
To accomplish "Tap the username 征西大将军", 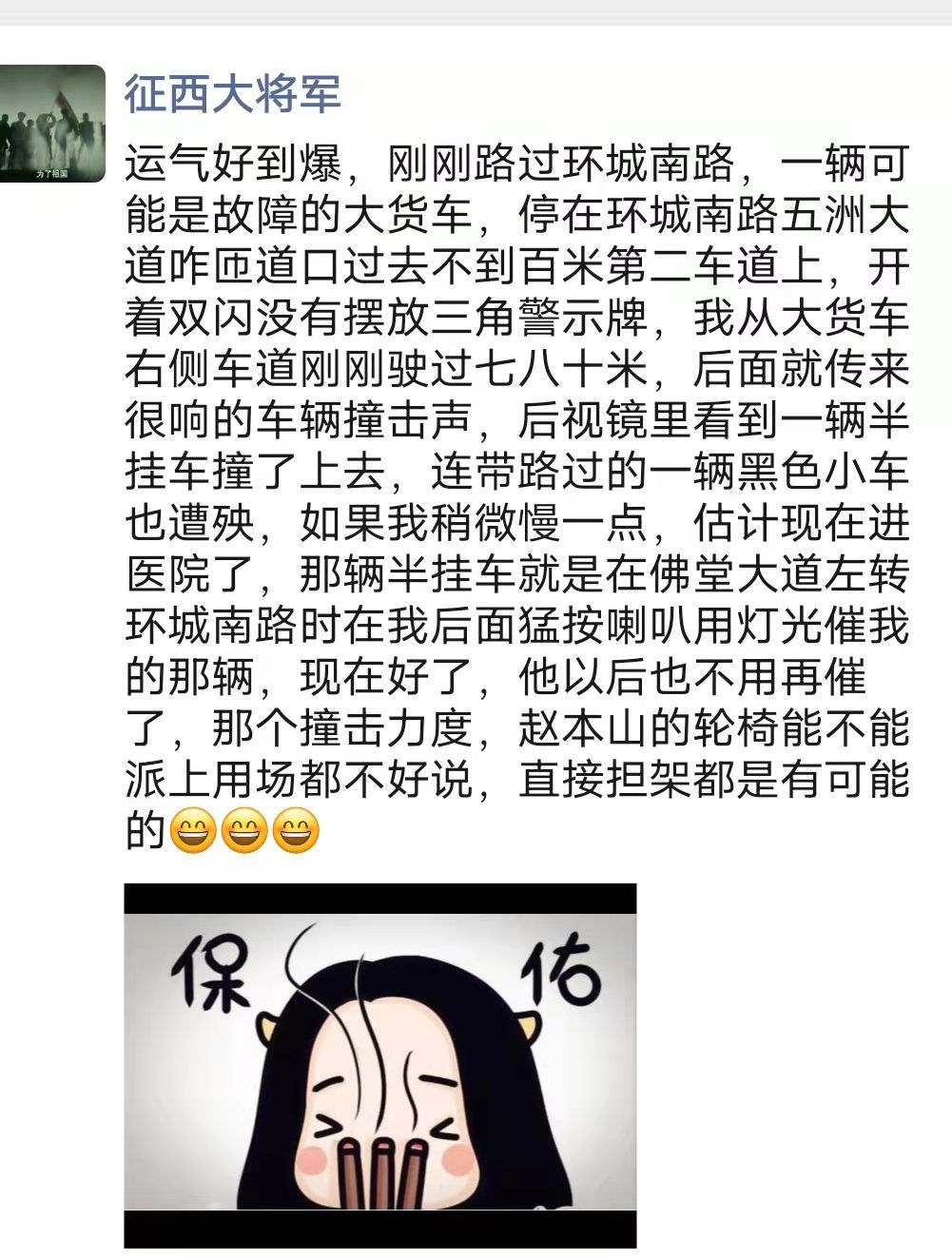I will click(232, 95).
